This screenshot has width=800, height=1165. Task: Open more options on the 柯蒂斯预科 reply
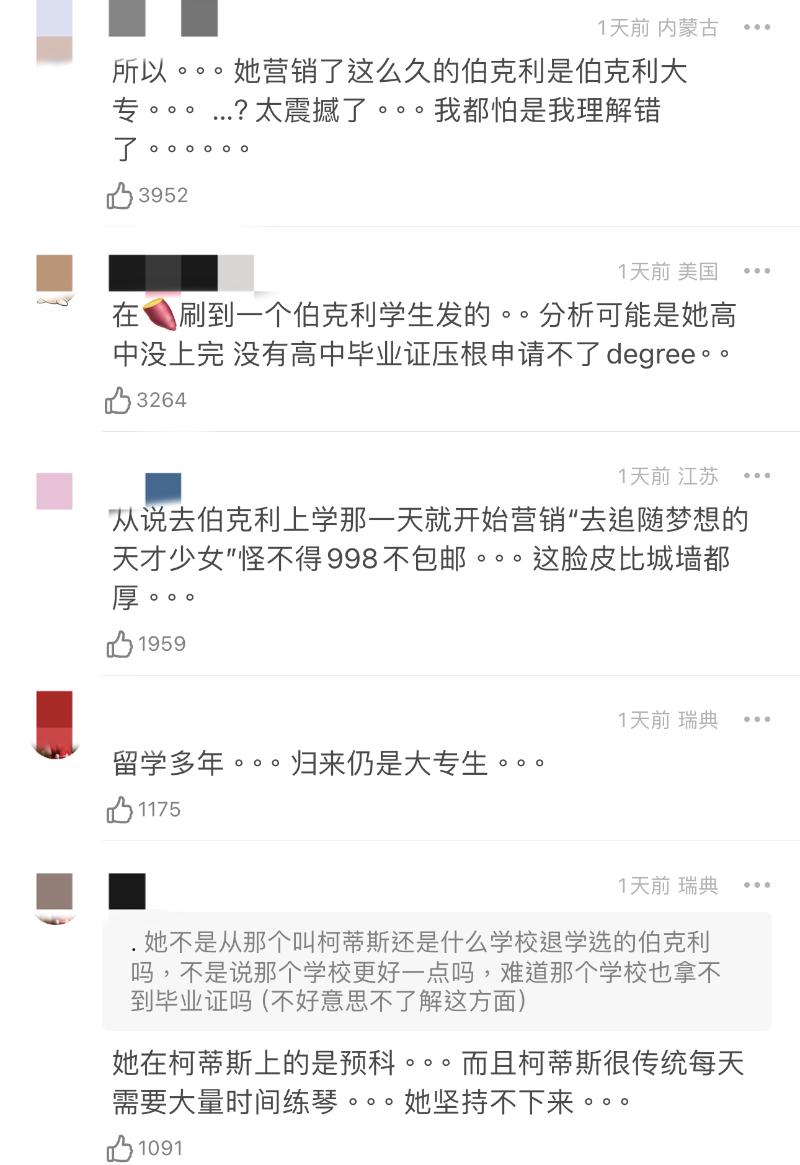point(757,885)
